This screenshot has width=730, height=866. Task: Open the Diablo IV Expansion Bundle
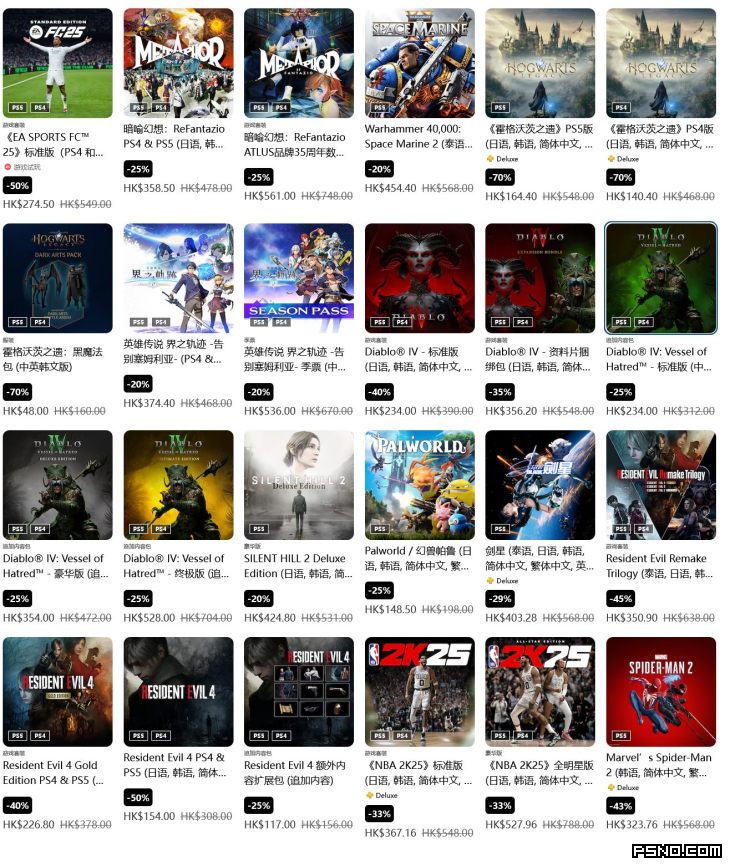tap(540, 277)
